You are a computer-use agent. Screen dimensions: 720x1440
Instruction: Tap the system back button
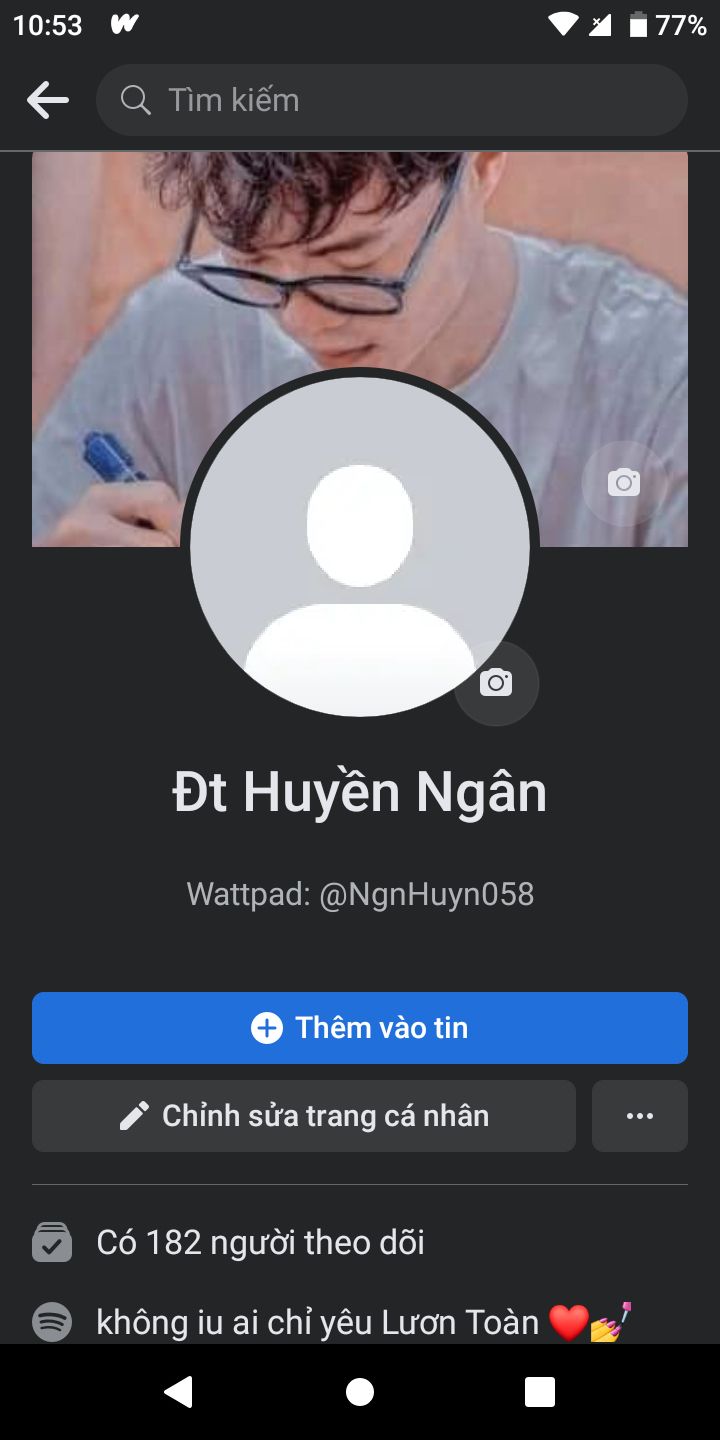(179, 1392)
